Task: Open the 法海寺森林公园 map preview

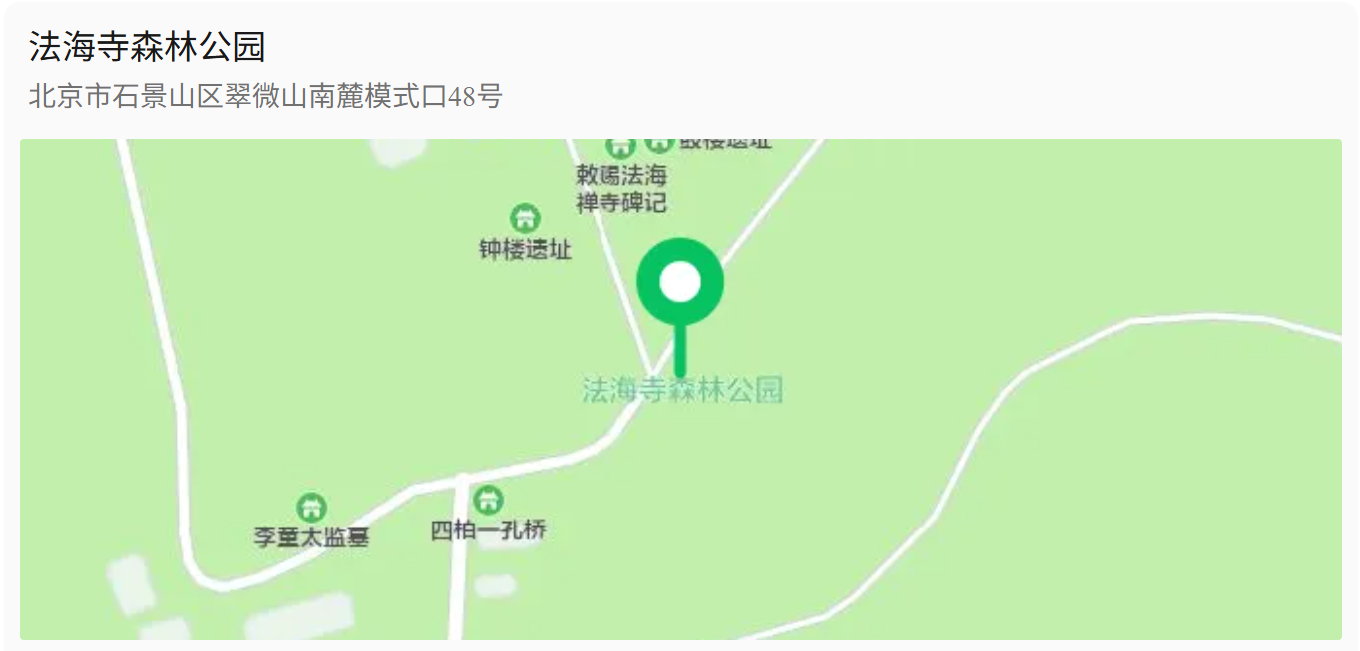Action: (x=680, y=389)
